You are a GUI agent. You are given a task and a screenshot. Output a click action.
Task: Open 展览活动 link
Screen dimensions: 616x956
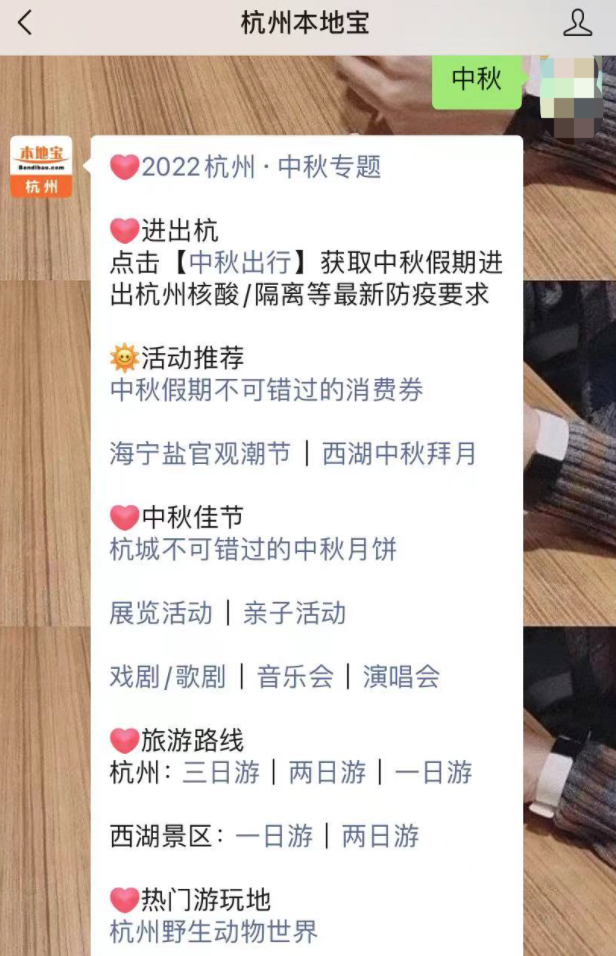(x=161, y=613)
